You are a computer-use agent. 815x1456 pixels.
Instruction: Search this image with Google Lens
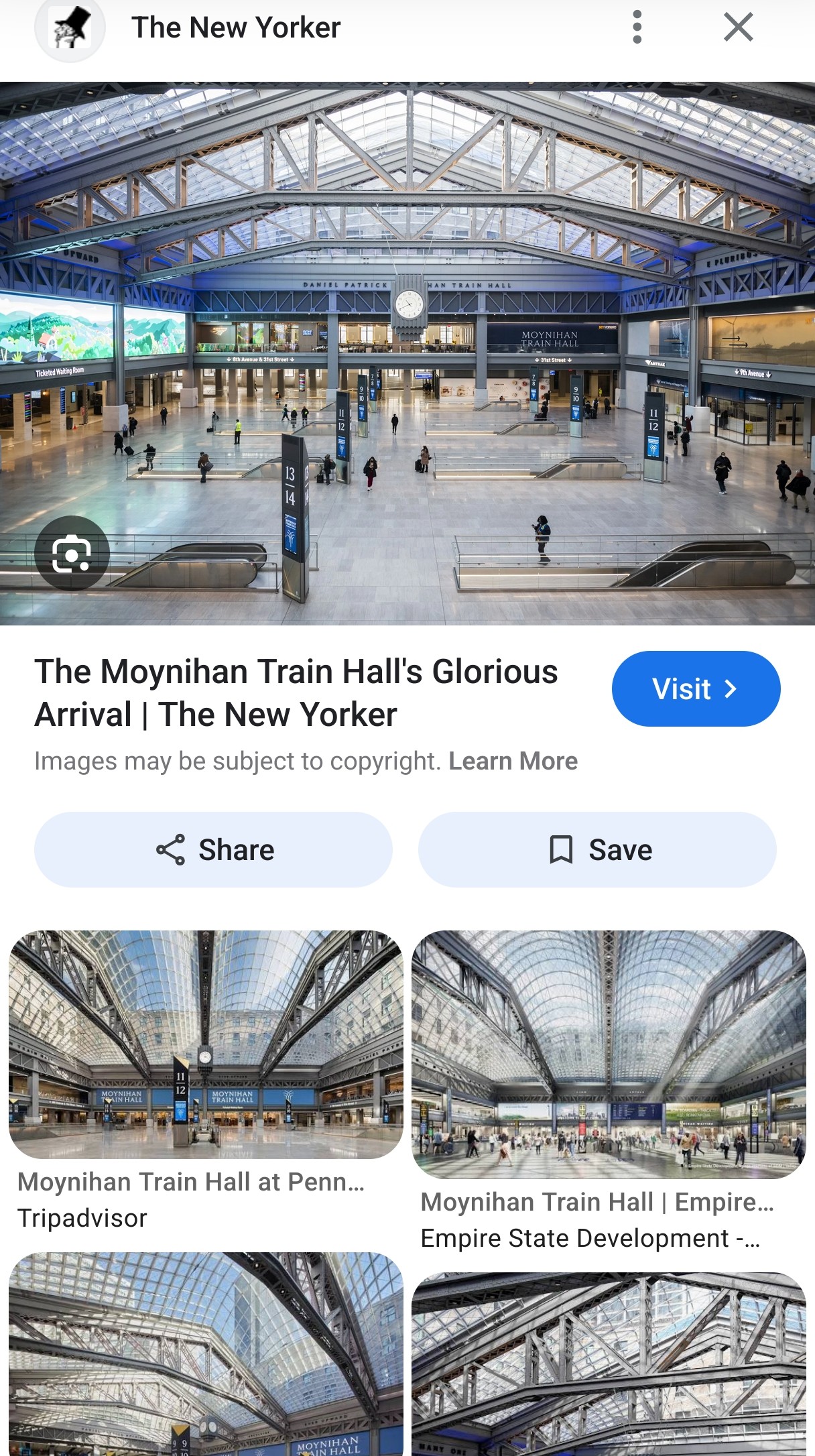point(72,553)
